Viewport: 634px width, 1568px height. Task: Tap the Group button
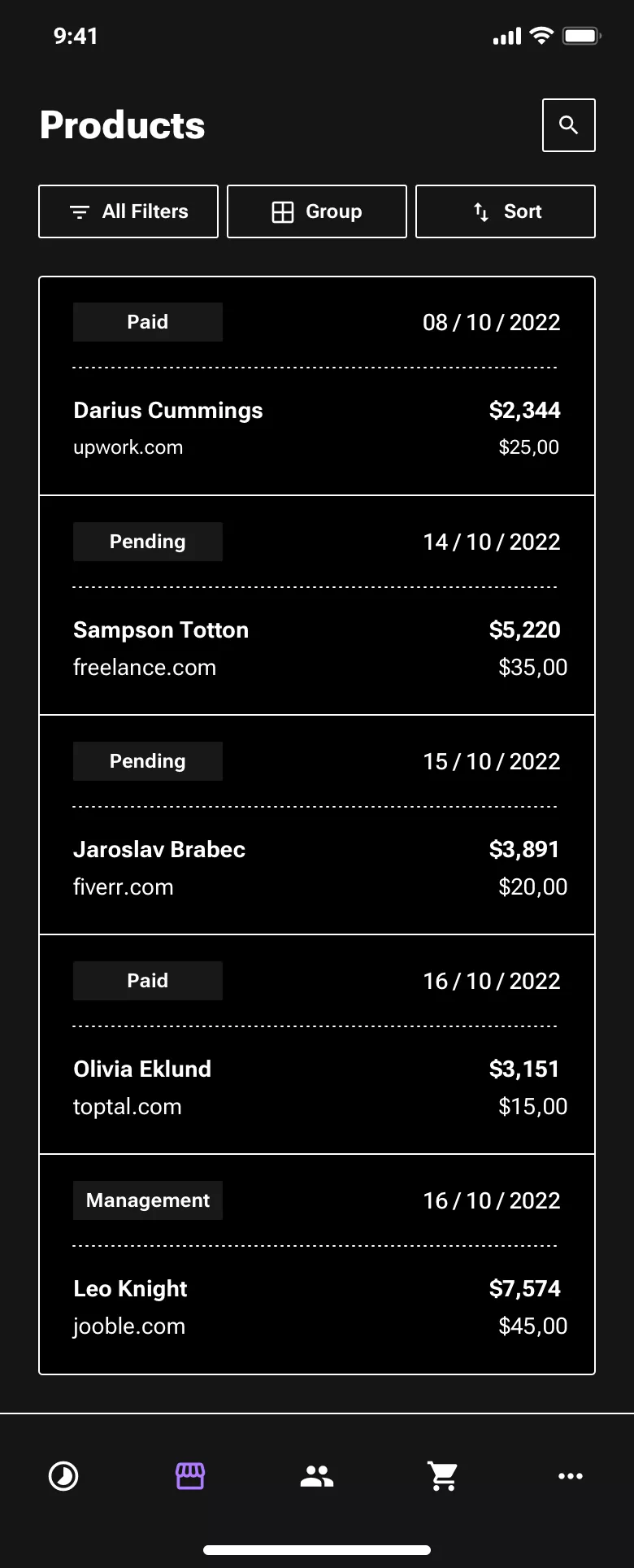[x=317, y=211]
